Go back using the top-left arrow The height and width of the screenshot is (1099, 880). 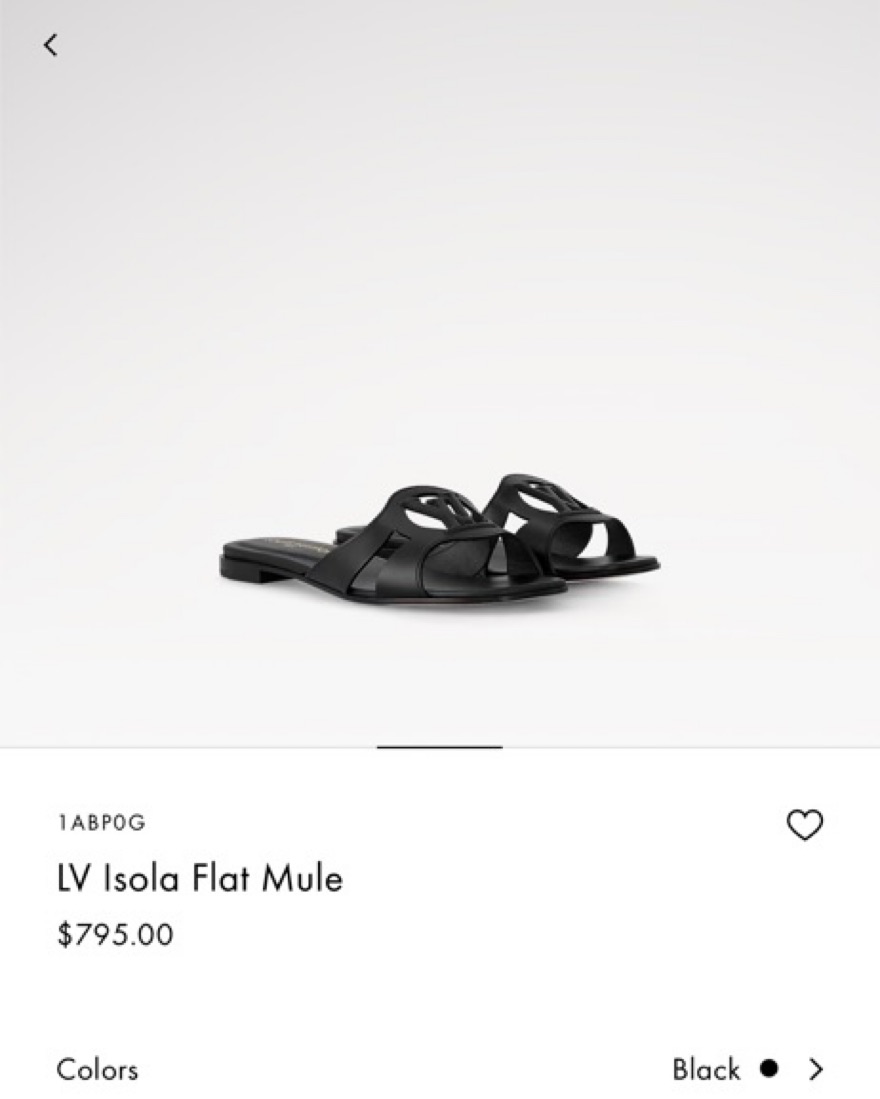click(x=50, y=45)
